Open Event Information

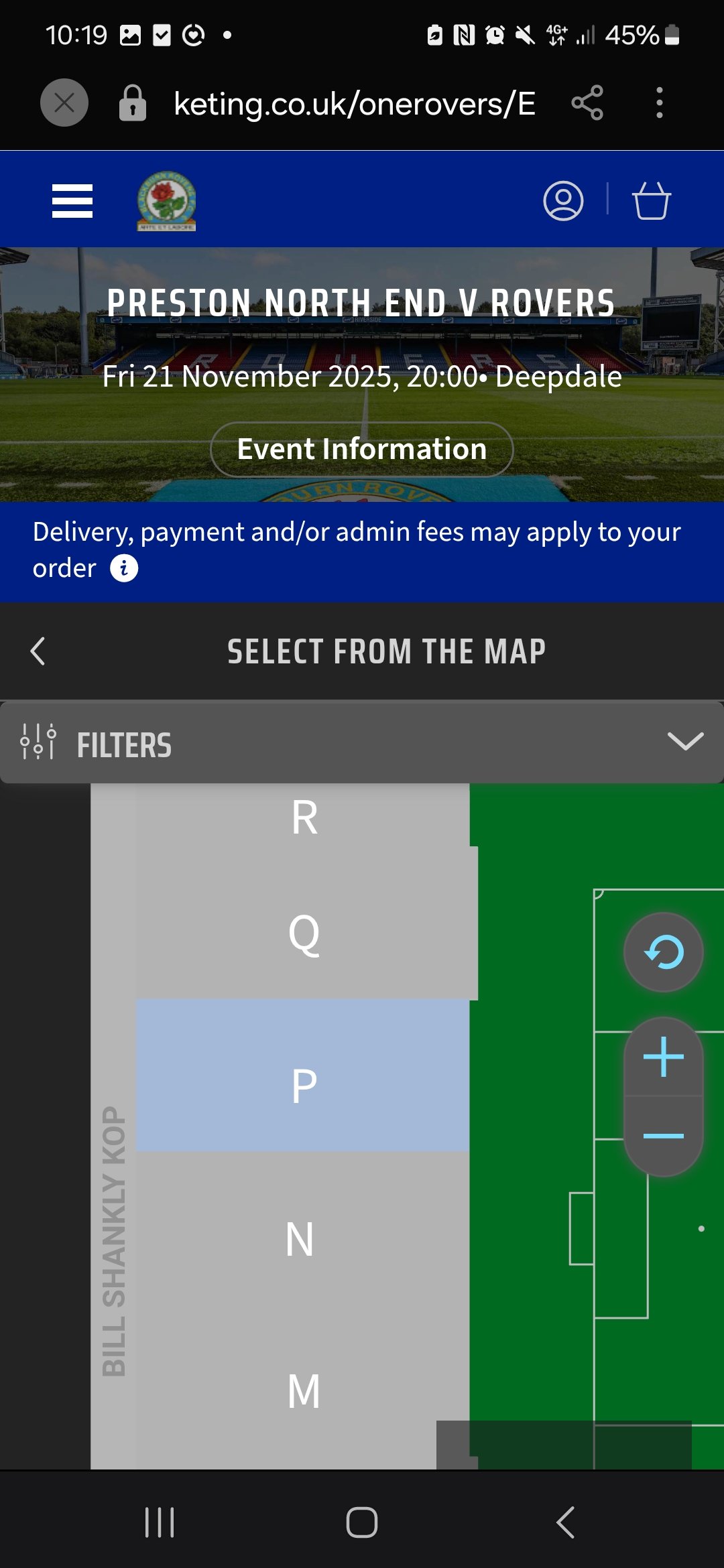(362, 449)
